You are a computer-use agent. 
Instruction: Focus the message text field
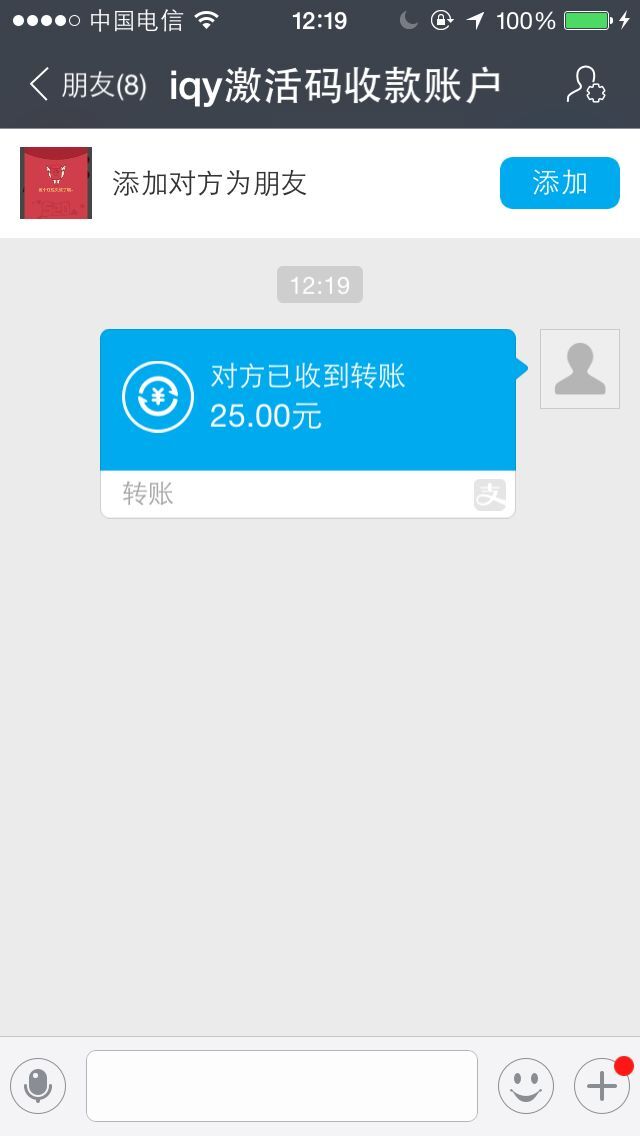(282, 1085)
